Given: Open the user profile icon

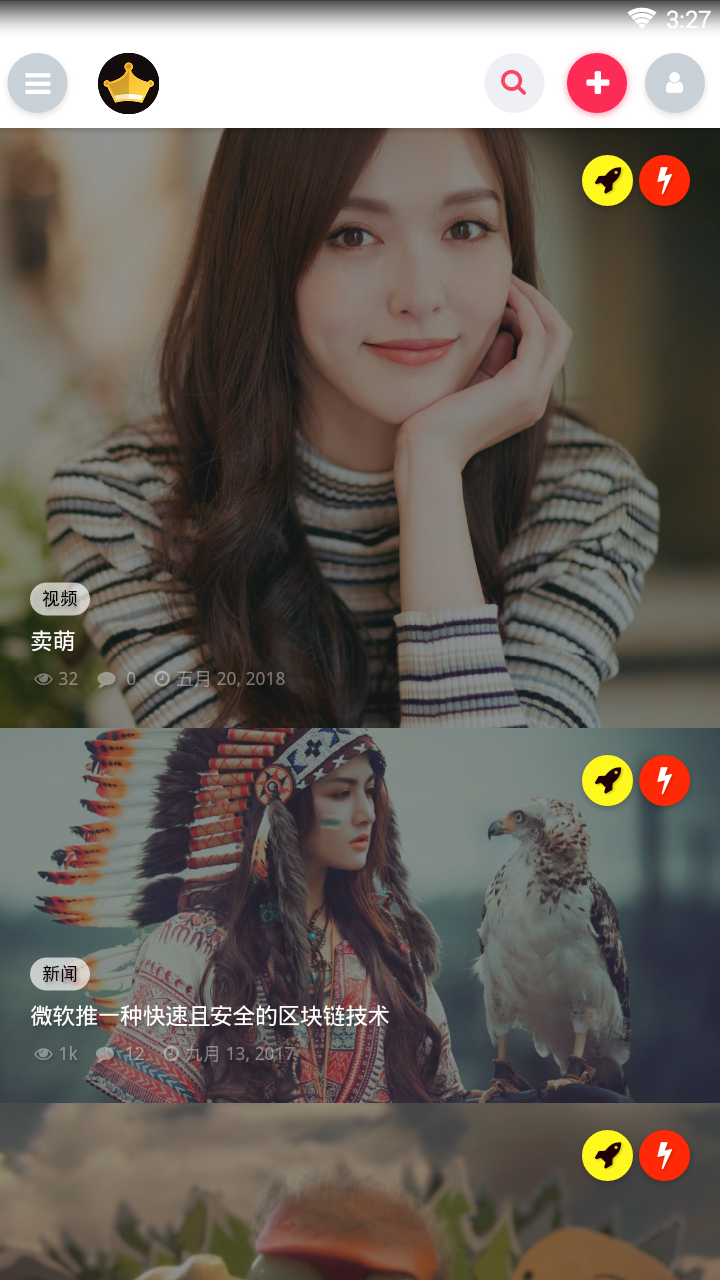Looking at the screenshot, I should click(x=675, y=83).
